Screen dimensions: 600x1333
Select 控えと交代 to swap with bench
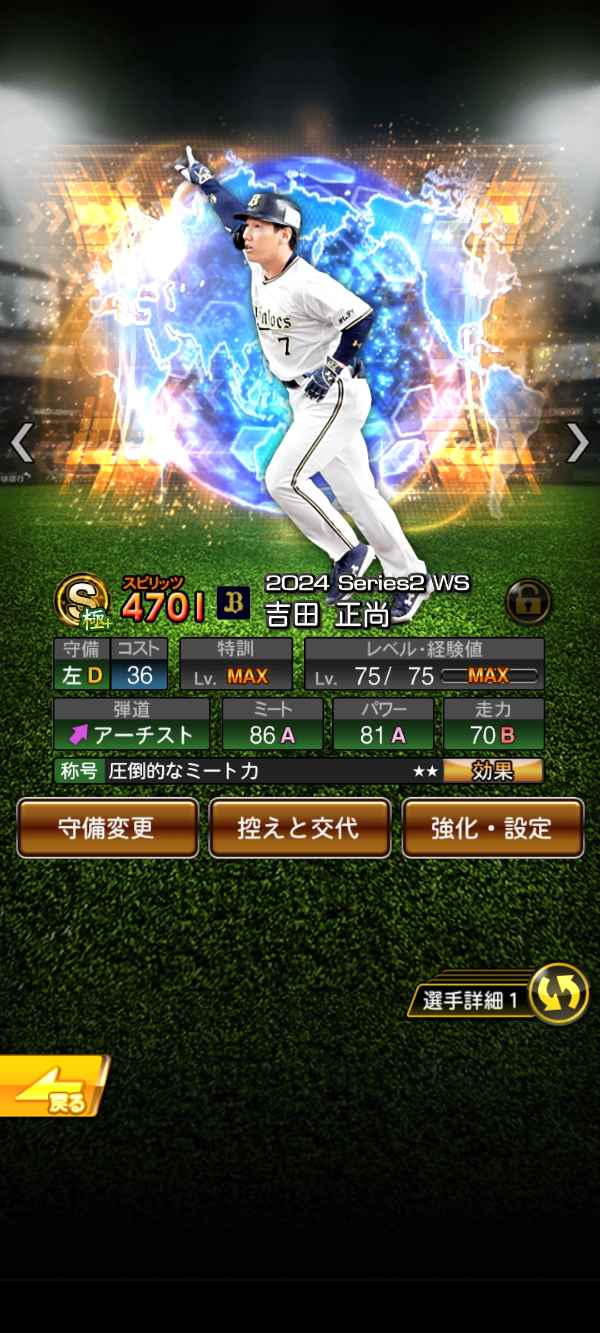(x=299, y=828)
